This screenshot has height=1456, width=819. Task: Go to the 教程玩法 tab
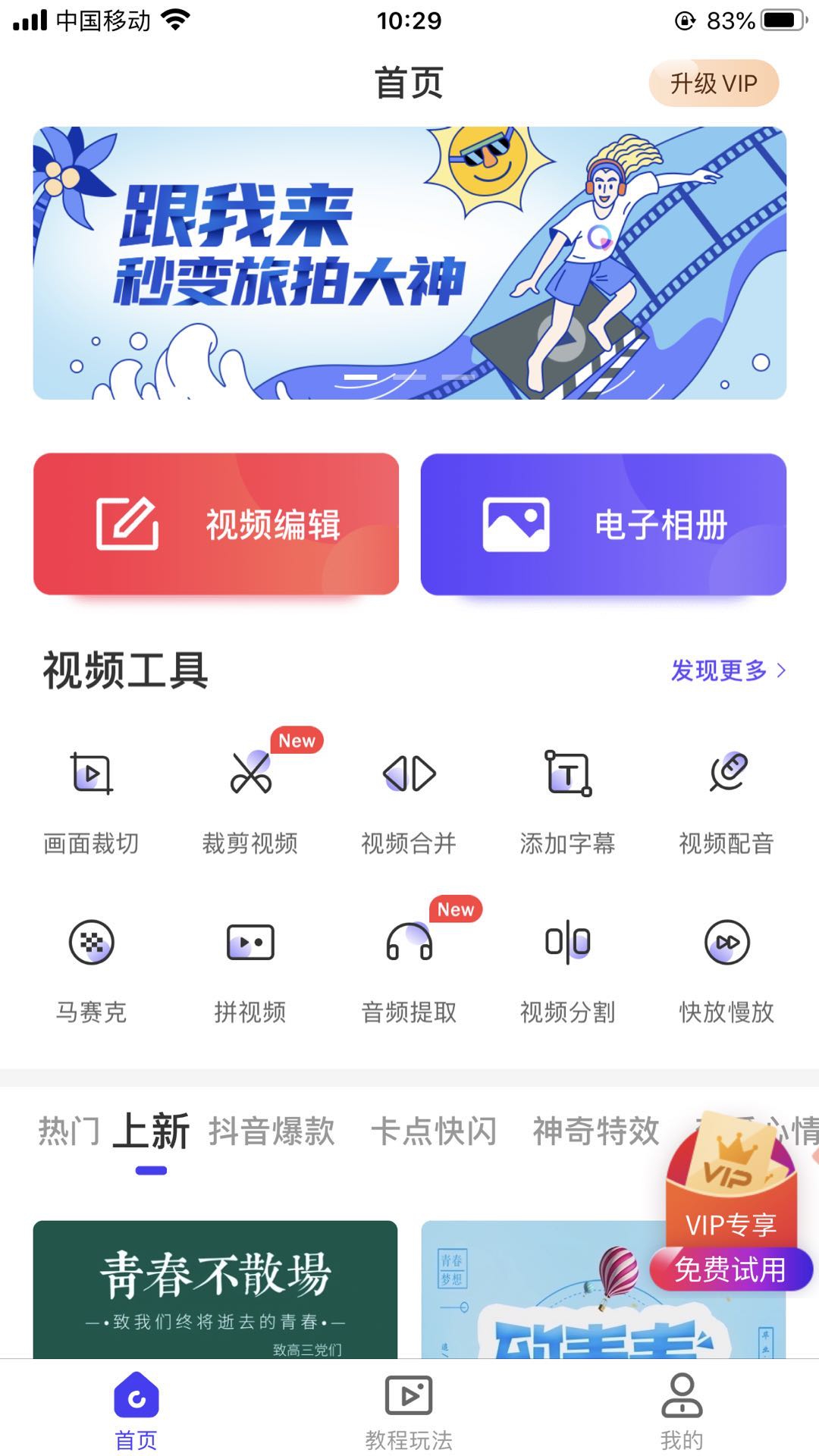pyautogui.click(x=409, y=1412)
